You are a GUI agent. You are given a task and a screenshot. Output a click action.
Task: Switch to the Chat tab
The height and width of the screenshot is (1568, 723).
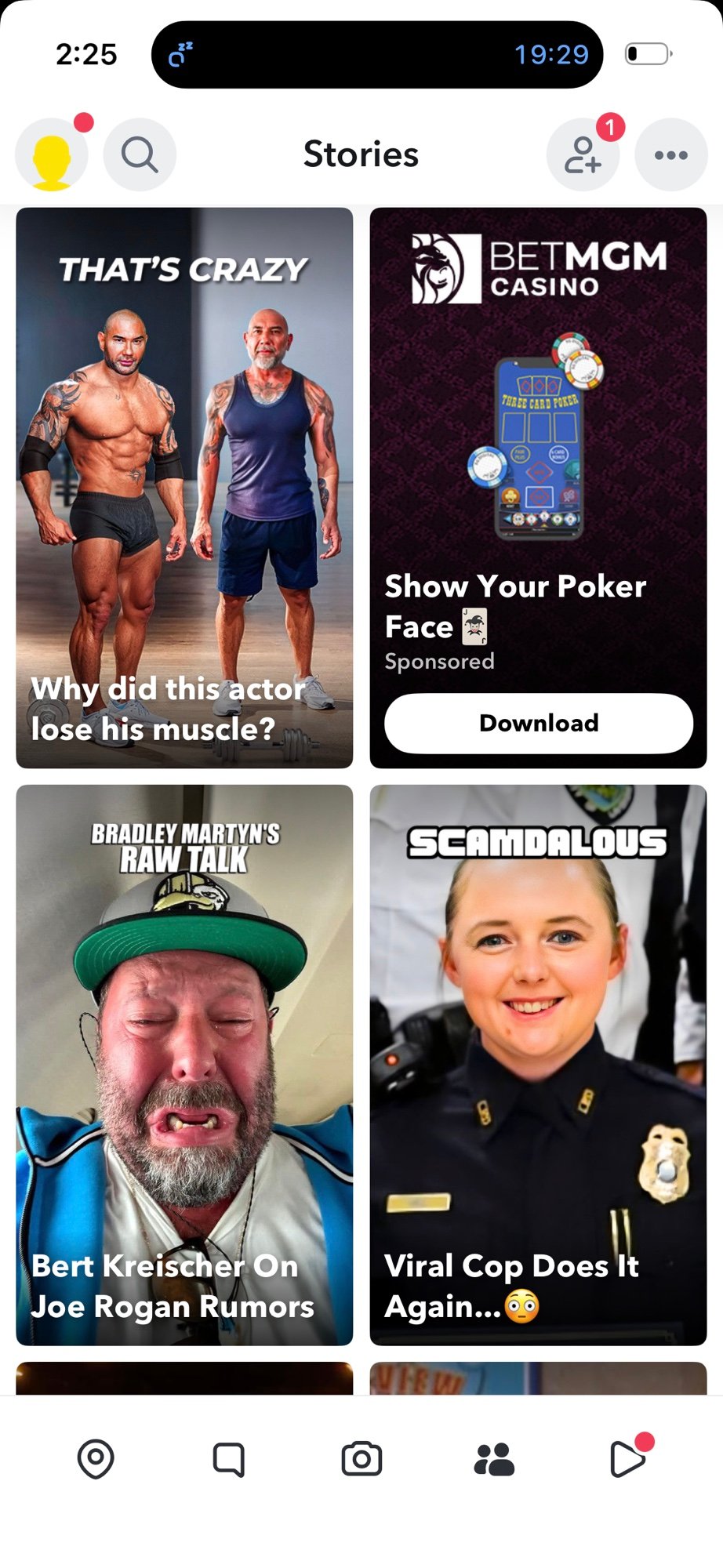point(229,1459)
